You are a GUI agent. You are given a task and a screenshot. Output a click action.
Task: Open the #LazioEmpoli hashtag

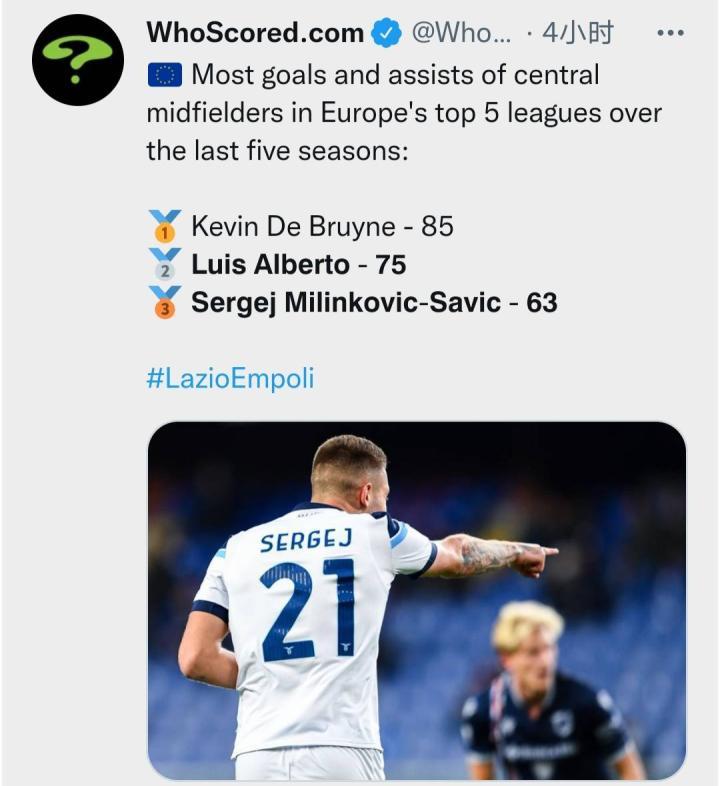[x=230, y=380]
